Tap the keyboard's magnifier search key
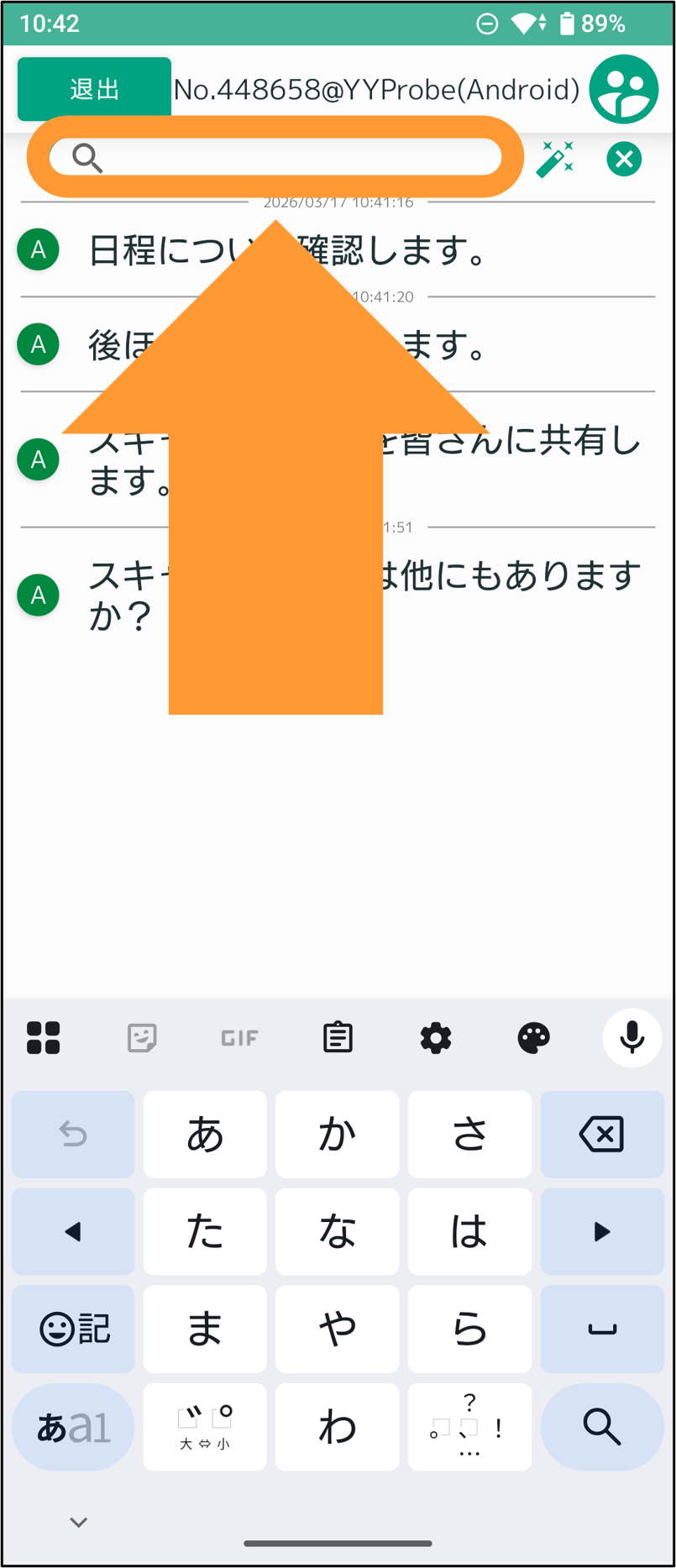 tap(602, 1427)
